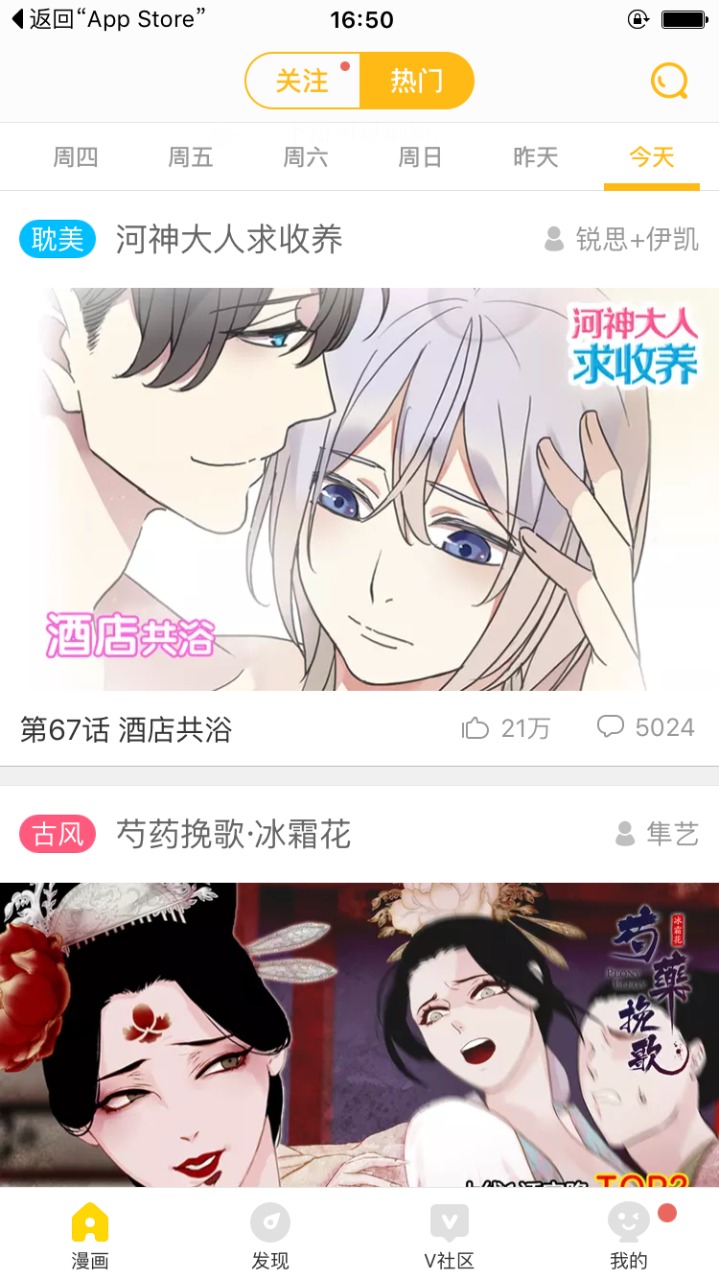Viewport: 719px width, 1280px height.
Task: Return to the App Store
Action: (x=108, y=19)
